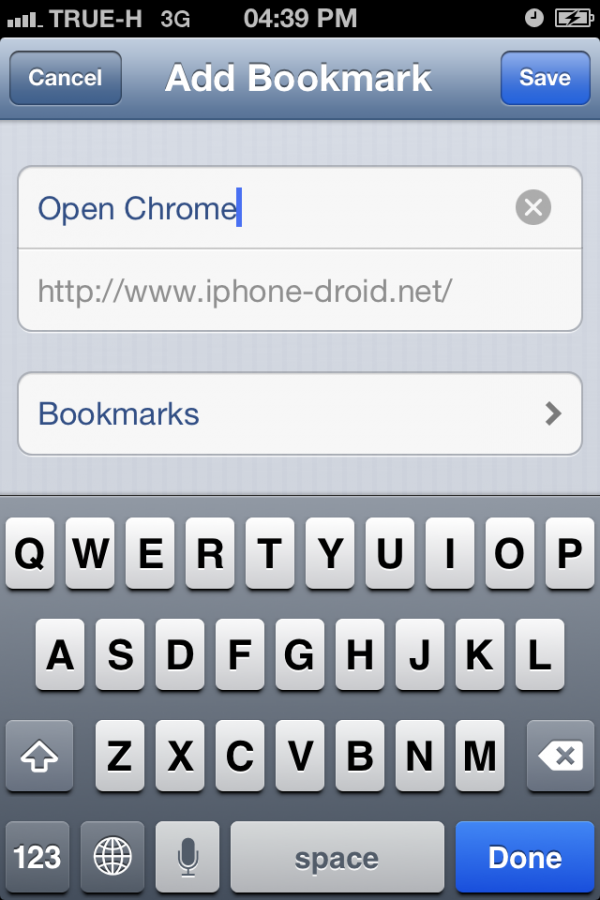Switch keyboard to 123 numbers
Viewport: 600px width, 900px height.
[x=38, y=857]
